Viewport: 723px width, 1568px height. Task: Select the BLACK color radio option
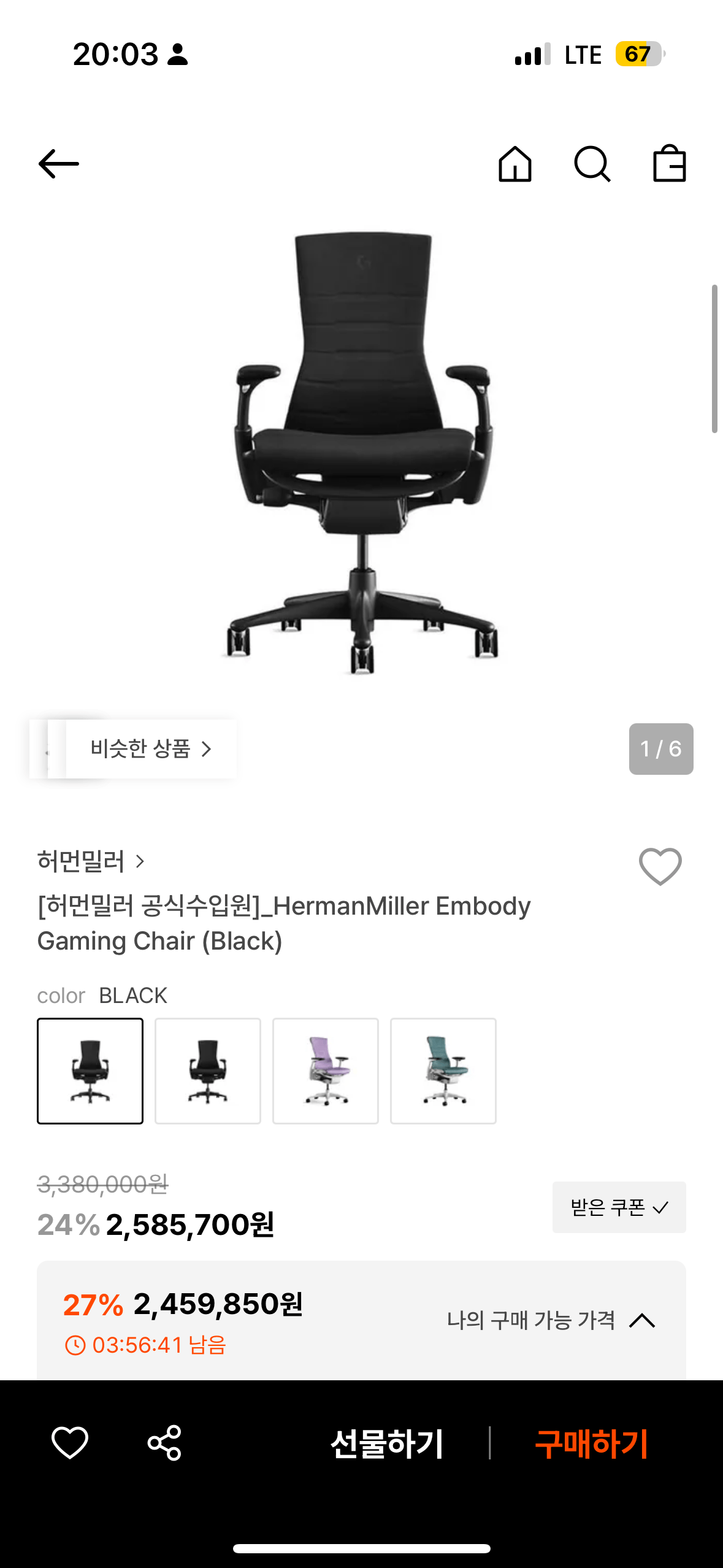pyautogui.click(x=90, y=1070)
